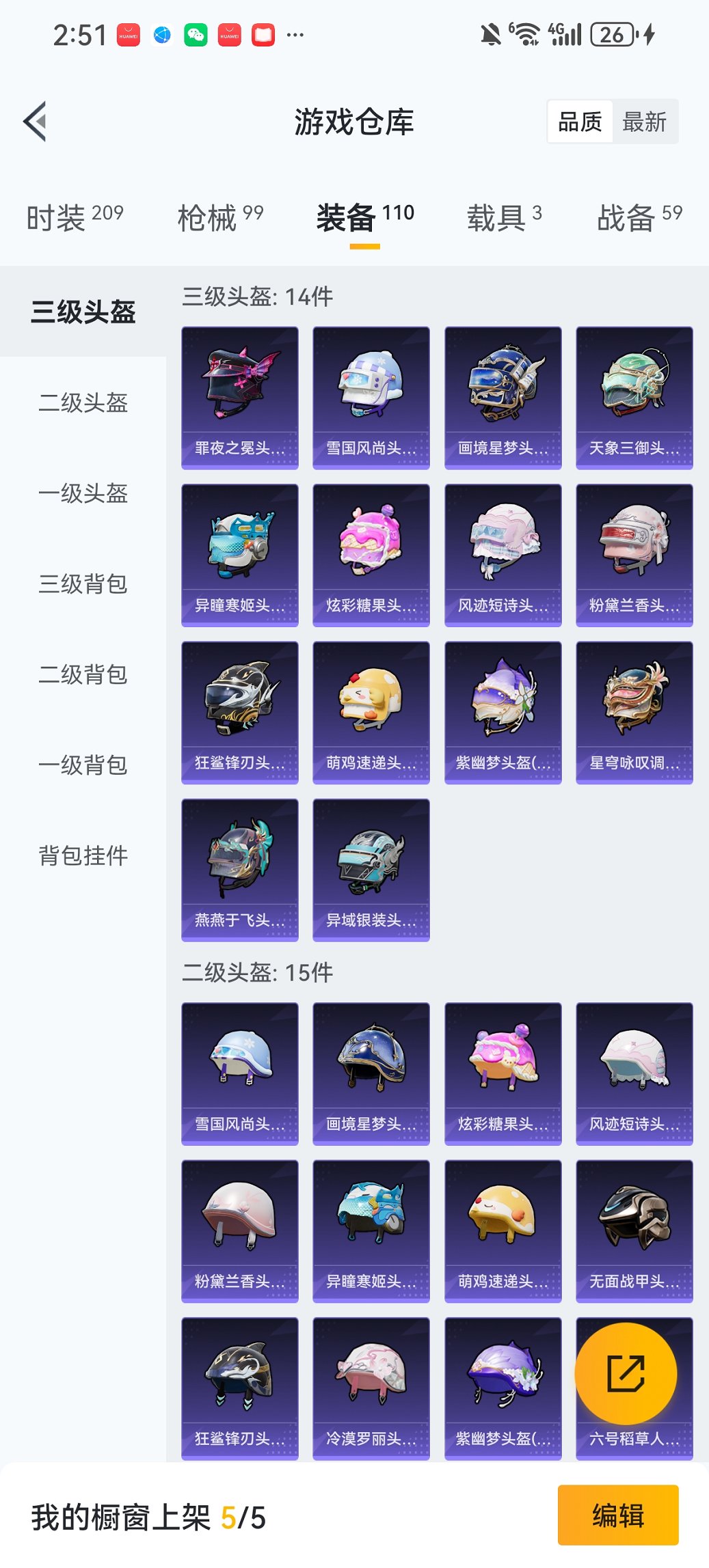
Task: View the 燕燕于飞 helmet item
Action: click(240, 870)
